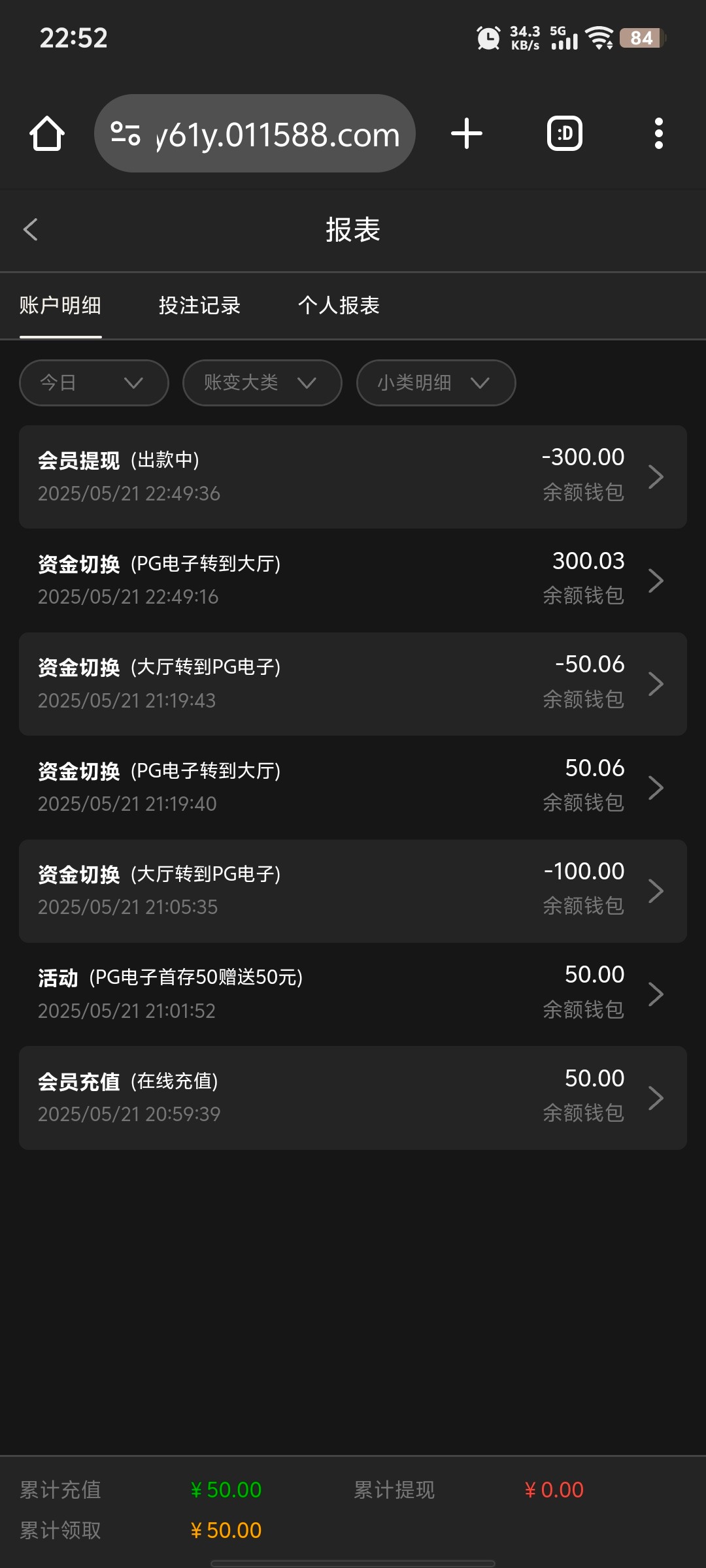Expand the 今日 date dropdown
This screenshot has width=706, height=1568.
pos(94,383)
